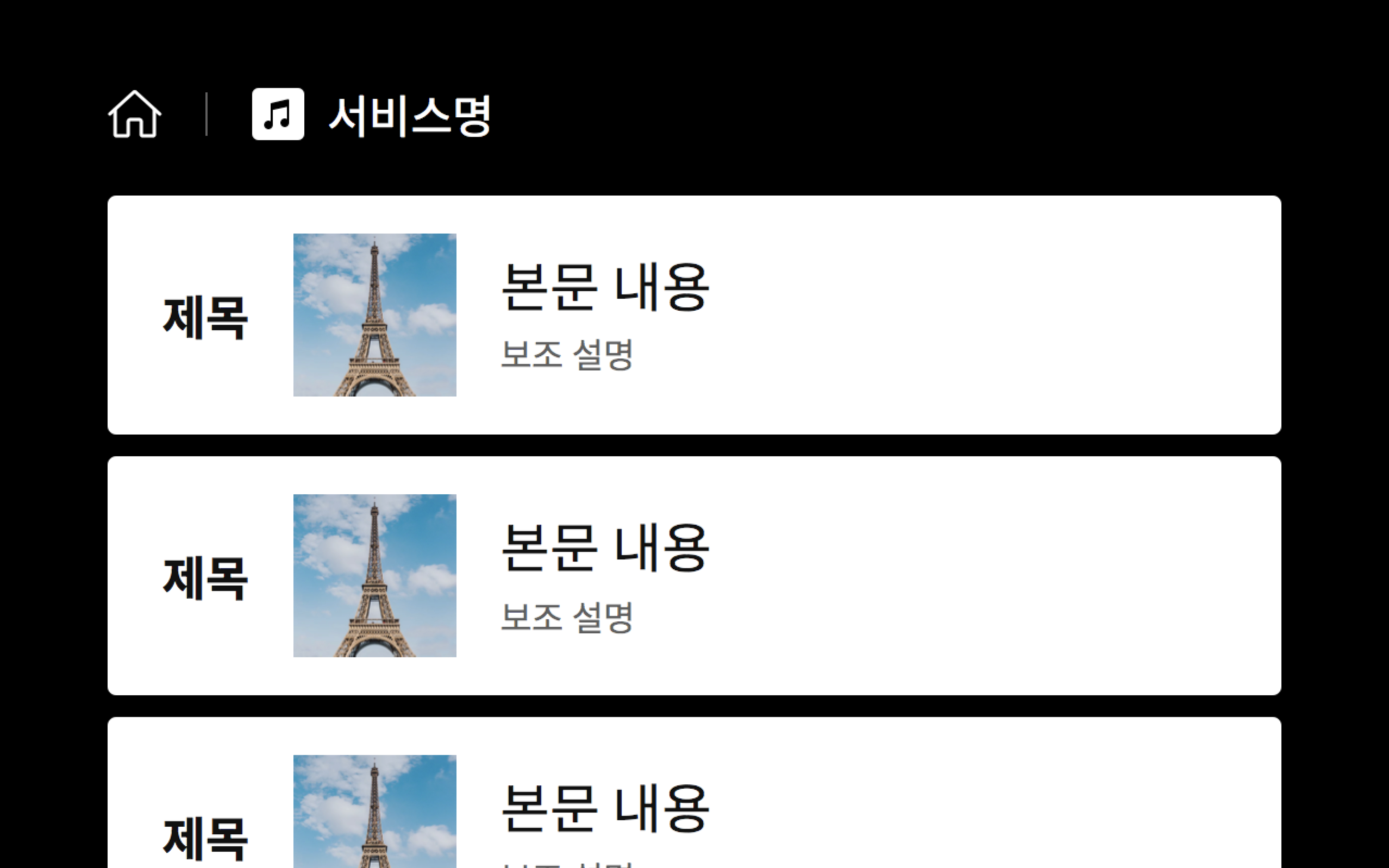
Task: Open the first 본문 내용 card
Action: (693, 315)
